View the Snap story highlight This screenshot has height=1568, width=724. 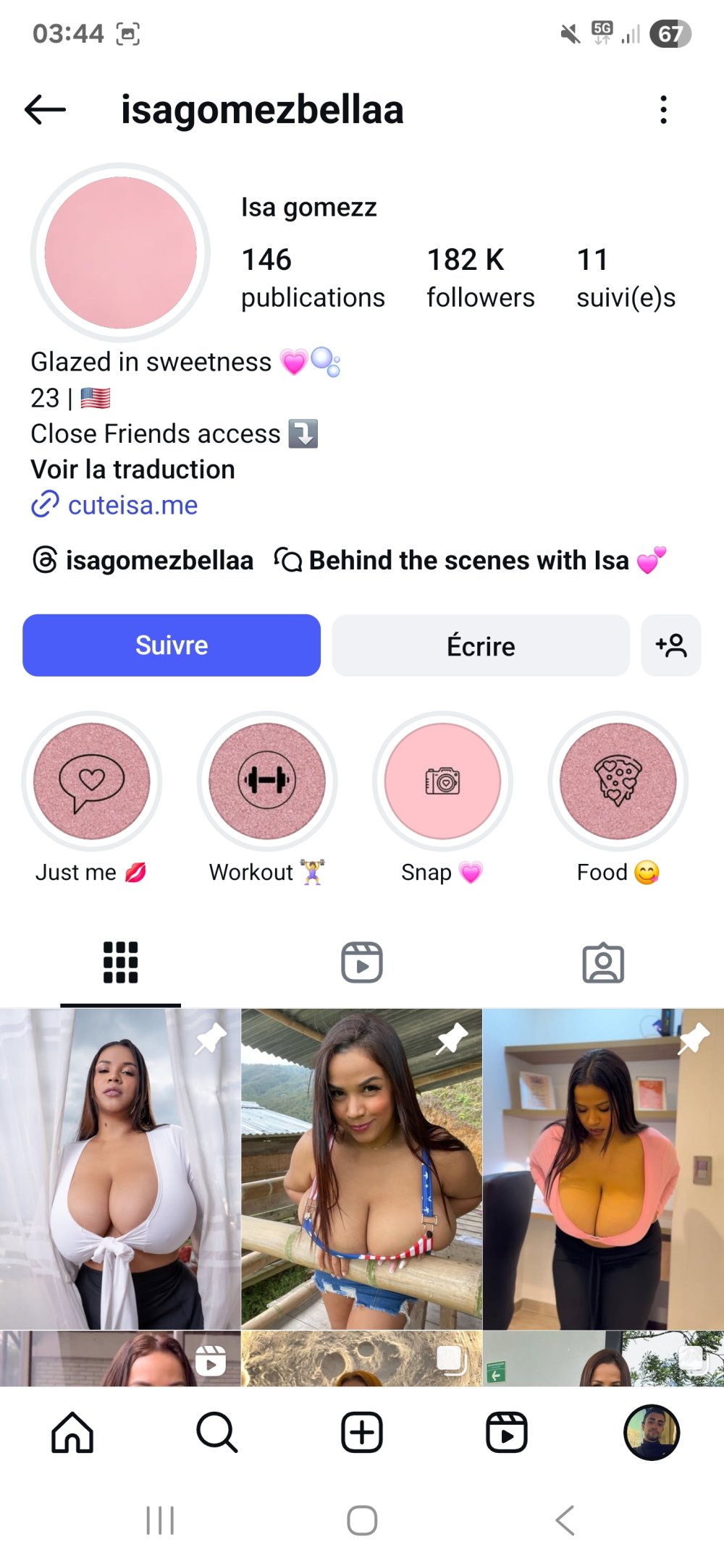coord(442,781)
